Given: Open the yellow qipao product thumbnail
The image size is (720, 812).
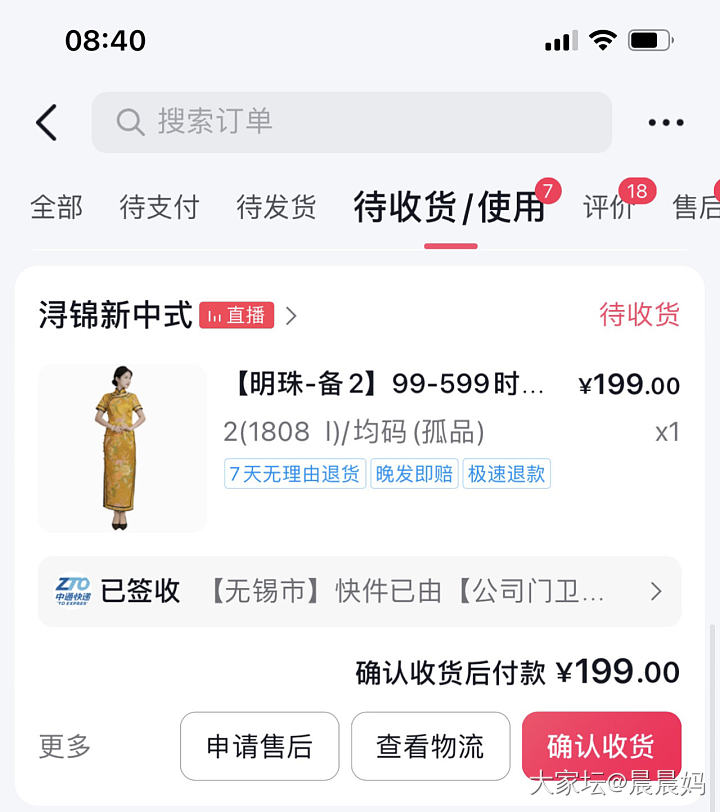Looking at the screenshot, I should tap(122, 448).
